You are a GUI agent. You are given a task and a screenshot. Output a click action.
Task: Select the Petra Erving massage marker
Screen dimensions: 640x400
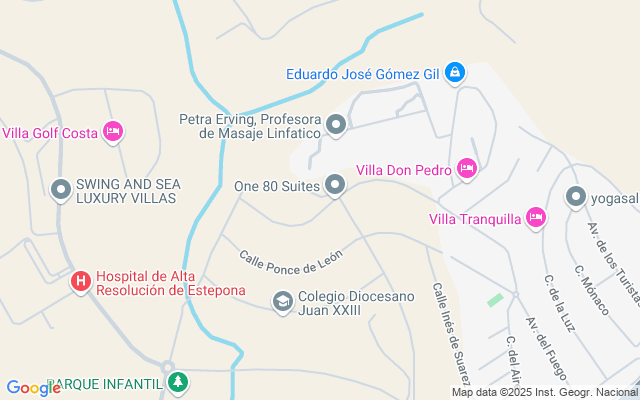click(x=336, y=125)
